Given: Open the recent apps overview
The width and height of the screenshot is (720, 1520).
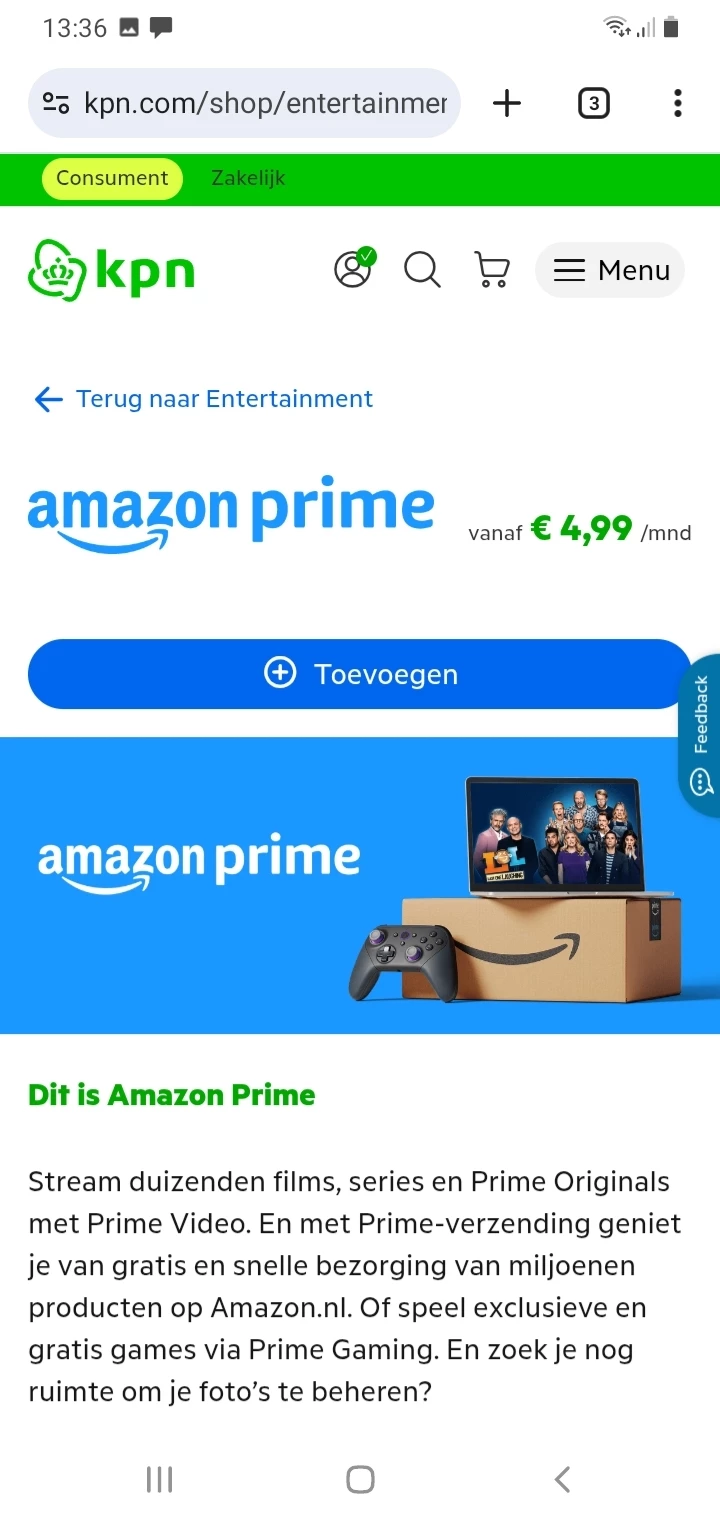Looking at the screenshot, I should coord(160,1479).
